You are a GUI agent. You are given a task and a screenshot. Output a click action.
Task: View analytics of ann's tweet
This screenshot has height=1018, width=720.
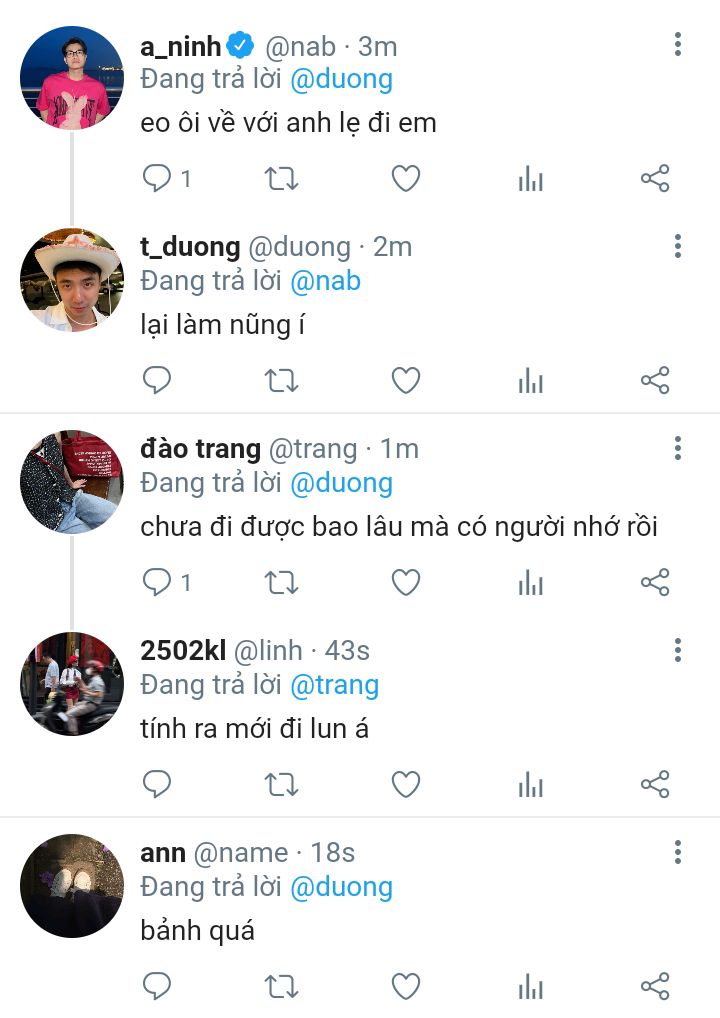tap(531, 986)
